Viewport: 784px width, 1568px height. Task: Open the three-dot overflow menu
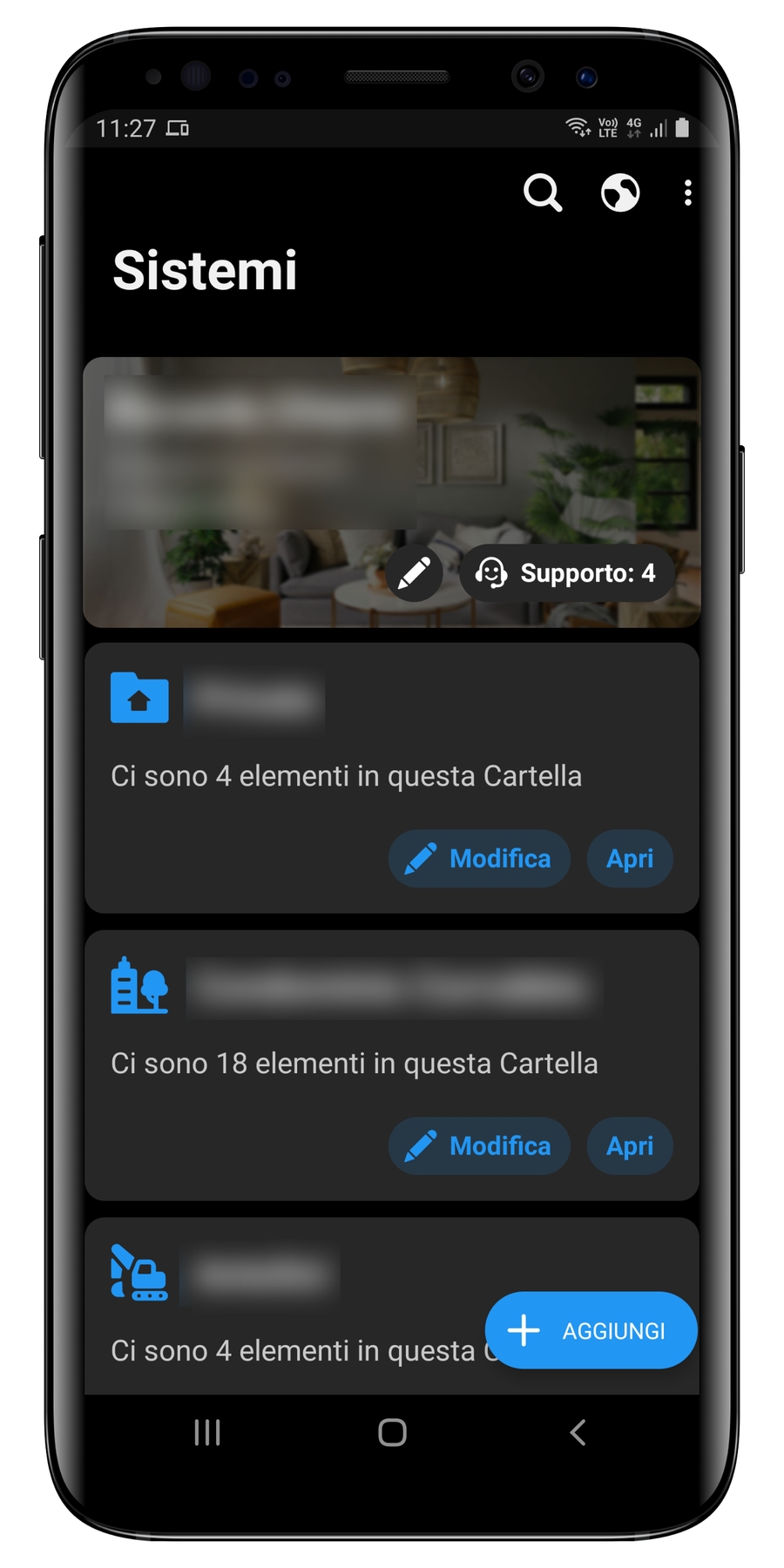688,193
